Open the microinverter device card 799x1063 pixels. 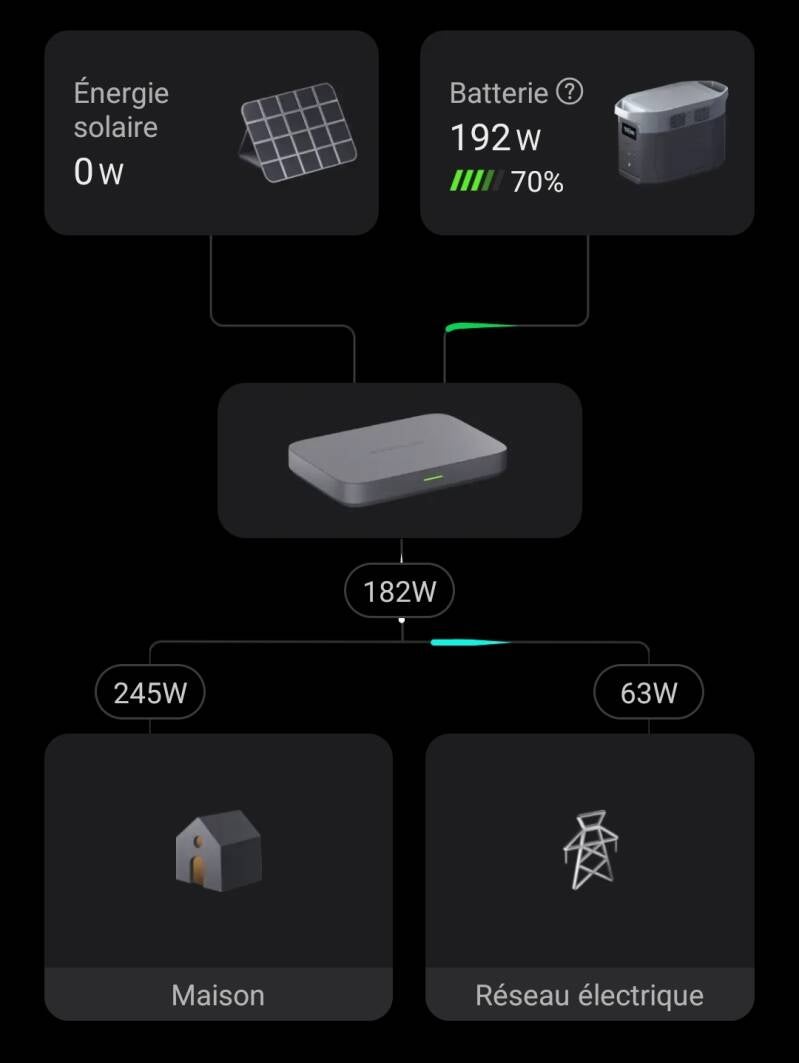(x=399, y=460)
